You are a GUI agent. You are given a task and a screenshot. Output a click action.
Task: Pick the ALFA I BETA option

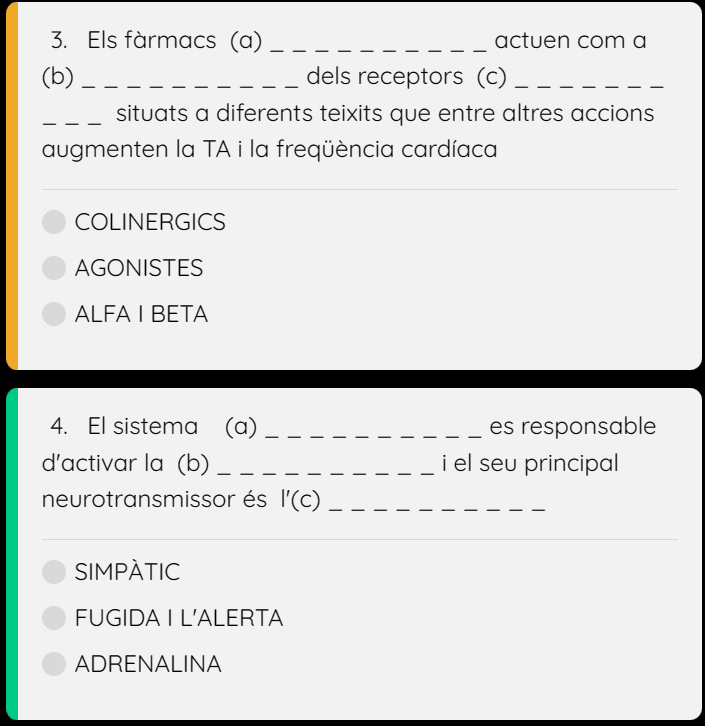[56, 314]
